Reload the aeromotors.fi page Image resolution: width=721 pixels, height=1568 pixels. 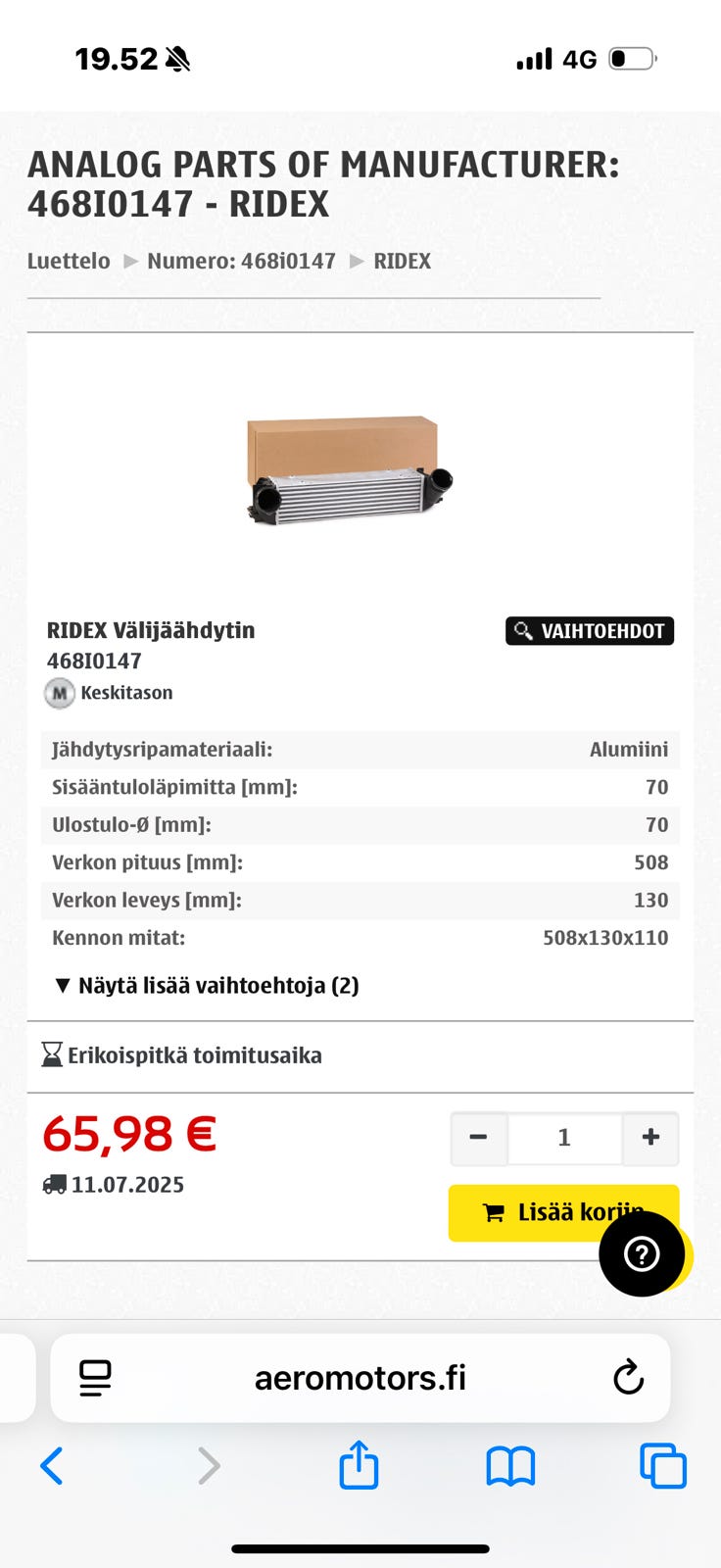coord(627,1377)
